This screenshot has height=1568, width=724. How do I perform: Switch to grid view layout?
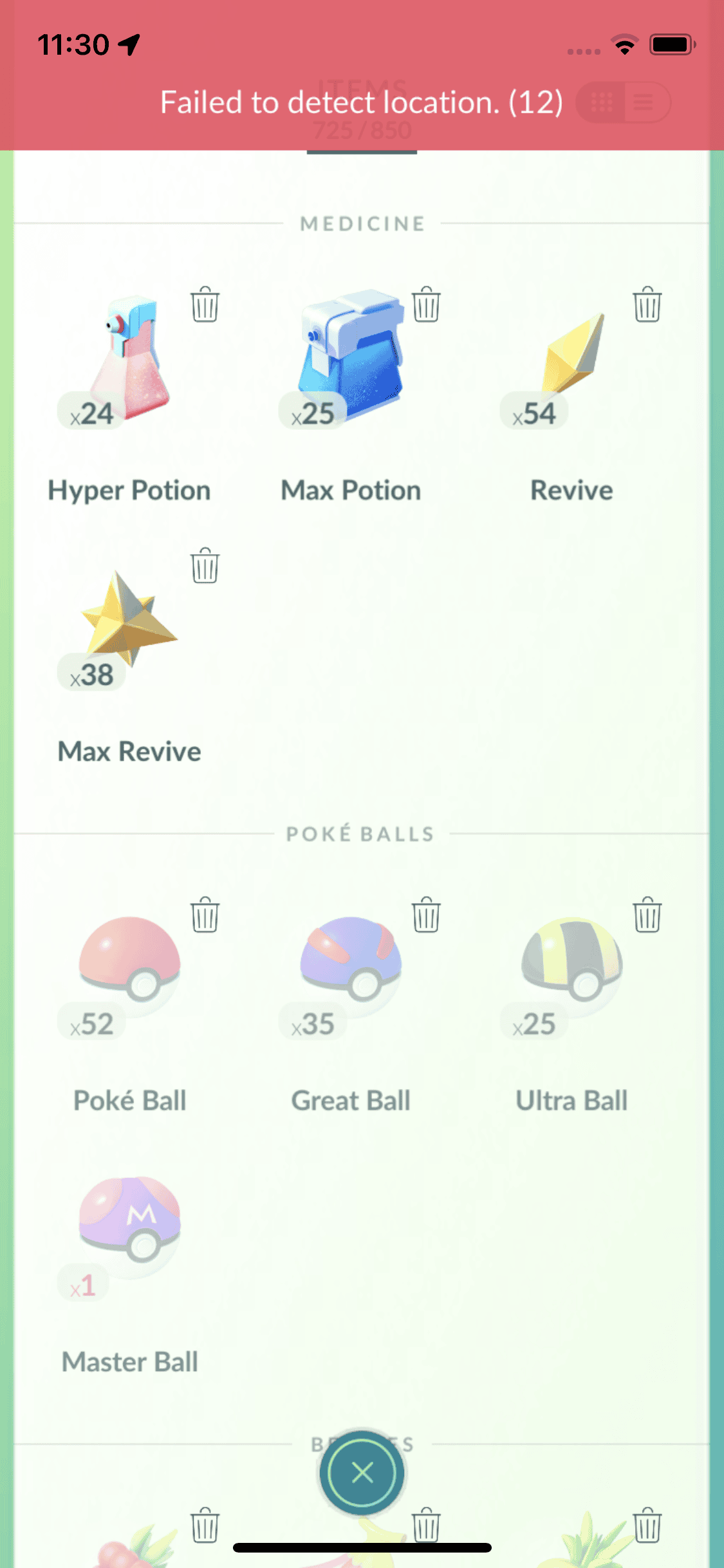601,102
